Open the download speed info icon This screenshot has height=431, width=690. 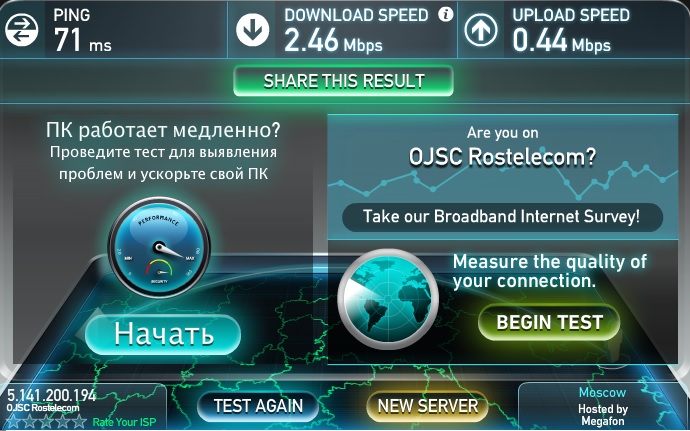445,15
